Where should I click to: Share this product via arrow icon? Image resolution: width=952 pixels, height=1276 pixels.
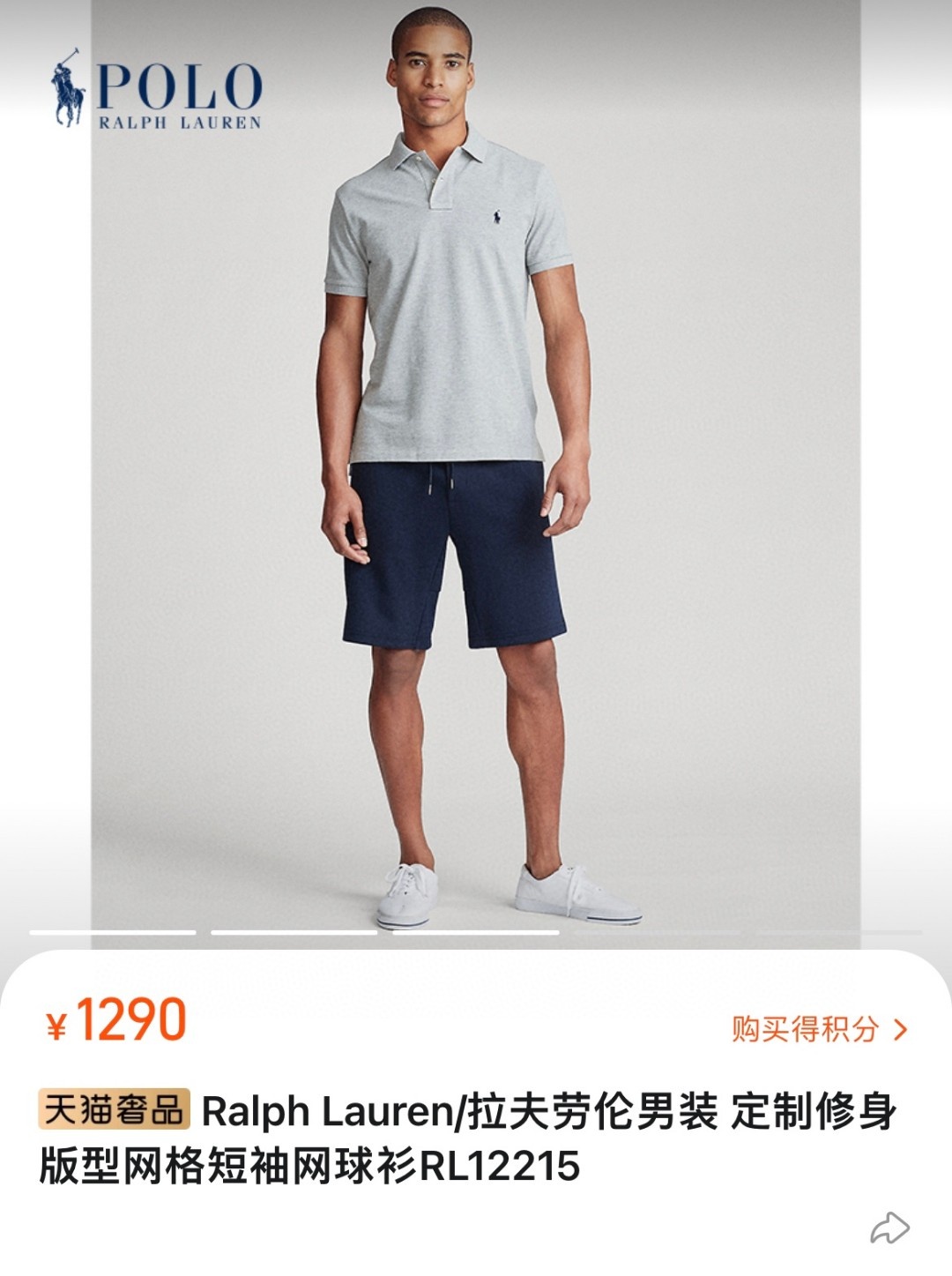coord(889,1227)
